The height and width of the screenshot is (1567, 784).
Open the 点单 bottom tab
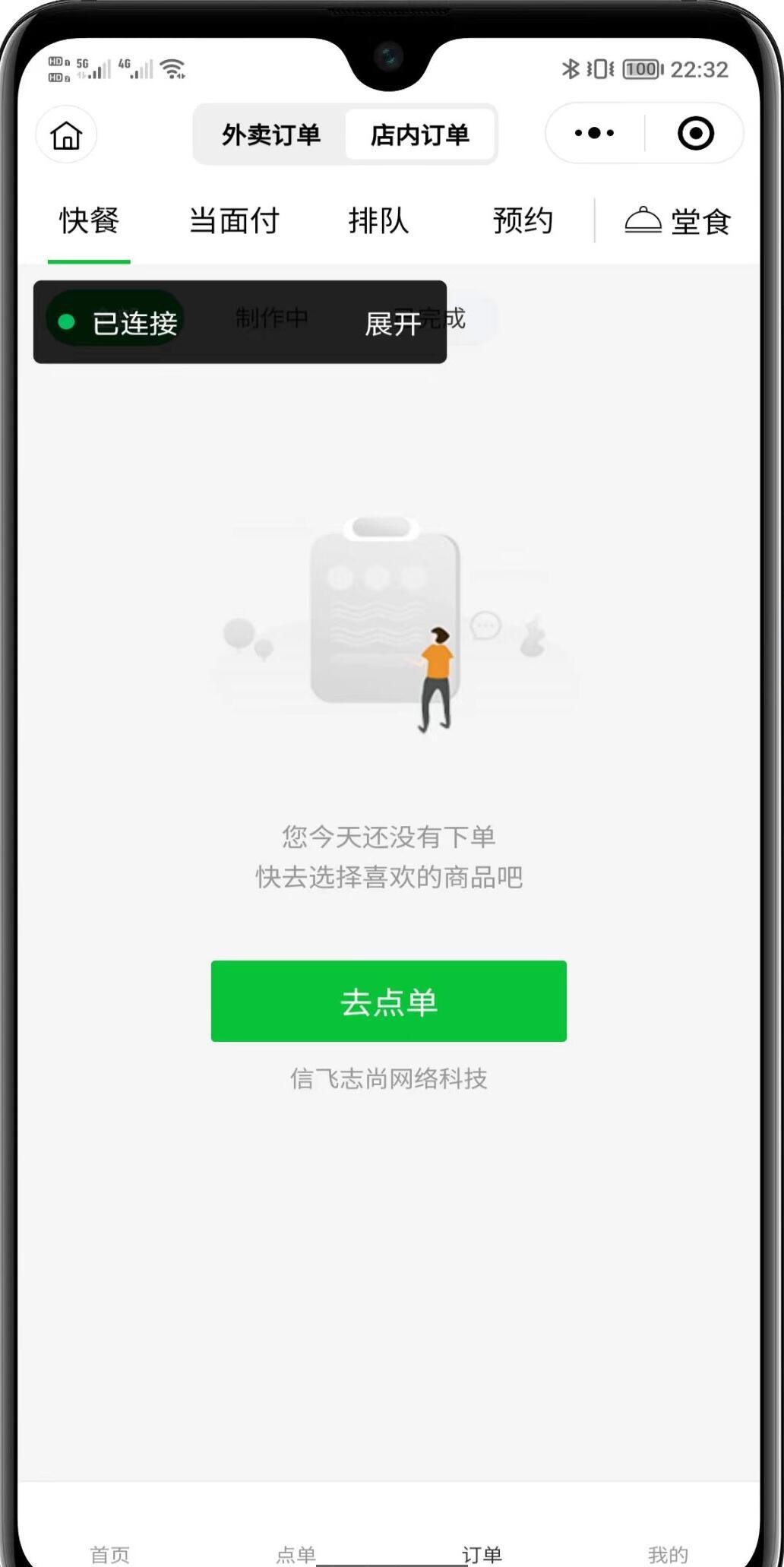coord(296,1553)
